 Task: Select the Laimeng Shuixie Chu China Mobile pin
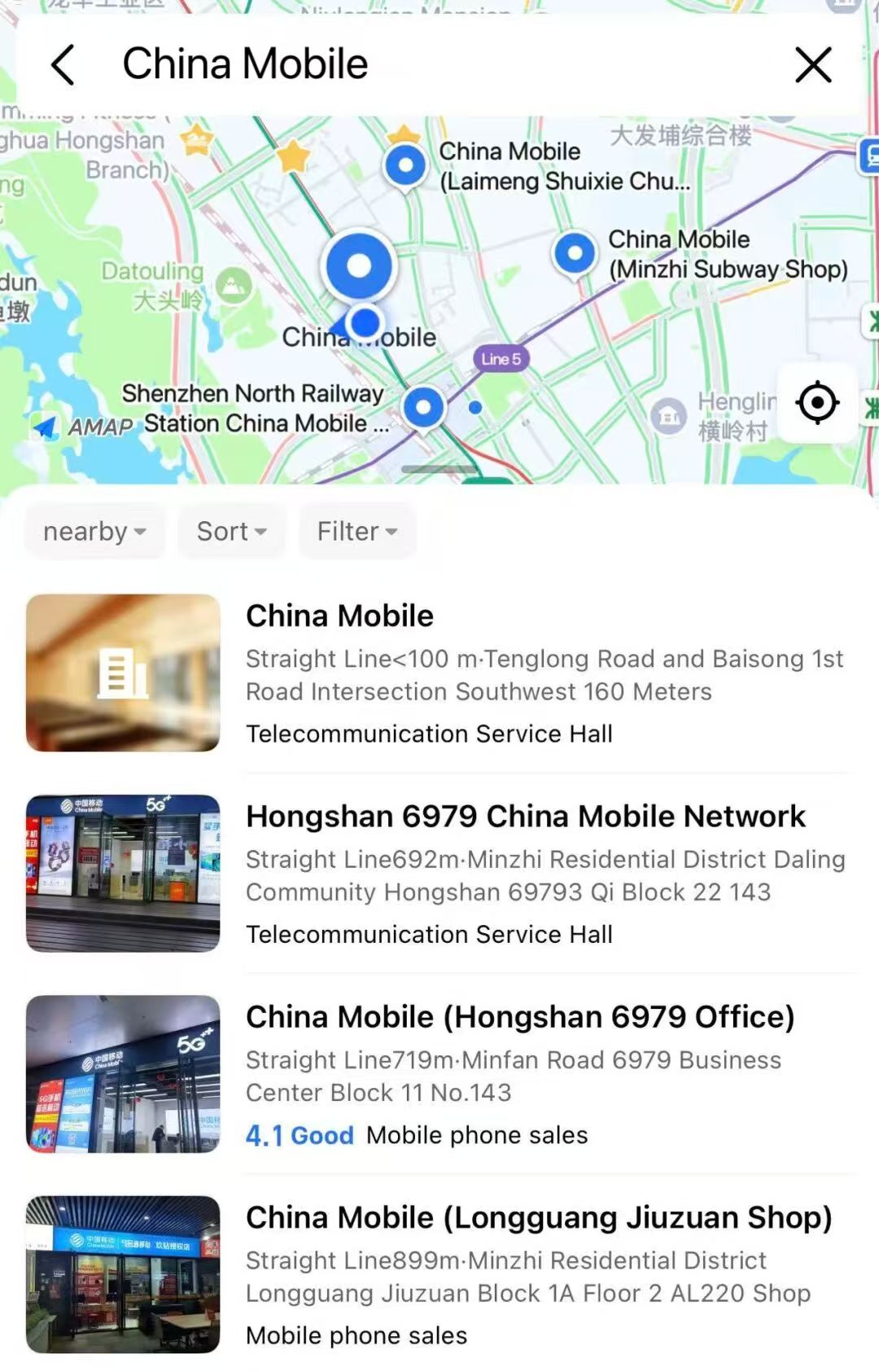(x=405, y=164)
